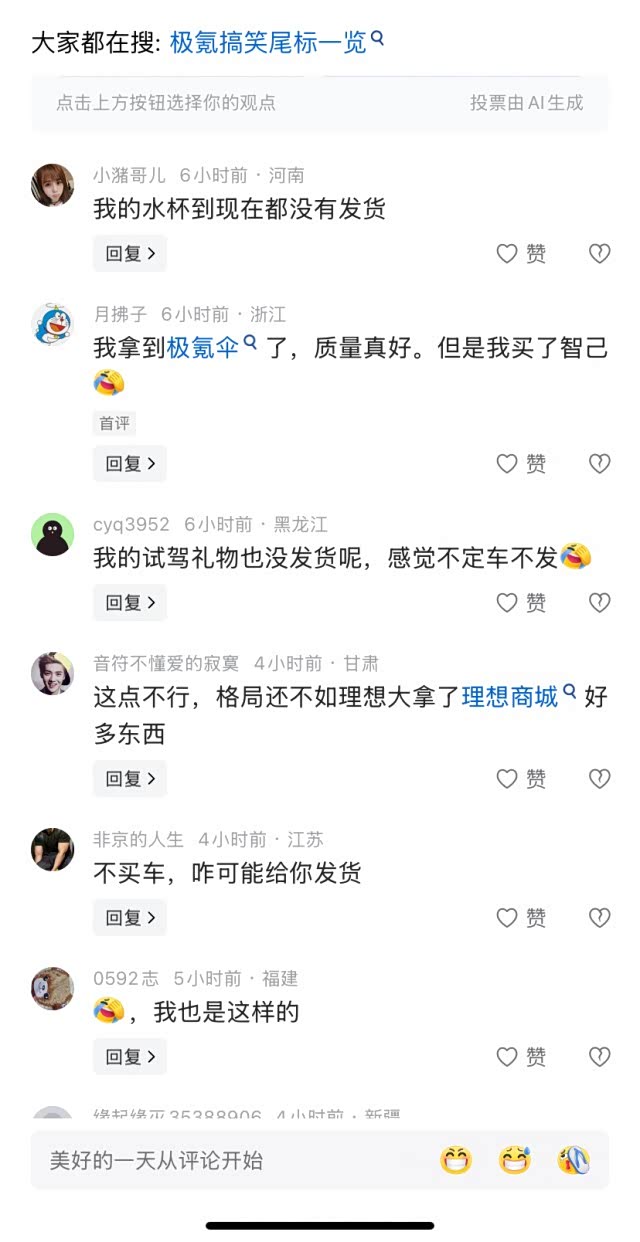Screen dimensions: 640x1242
Task: Like 小潴哥儿's comment
Action: pos(522,254)
